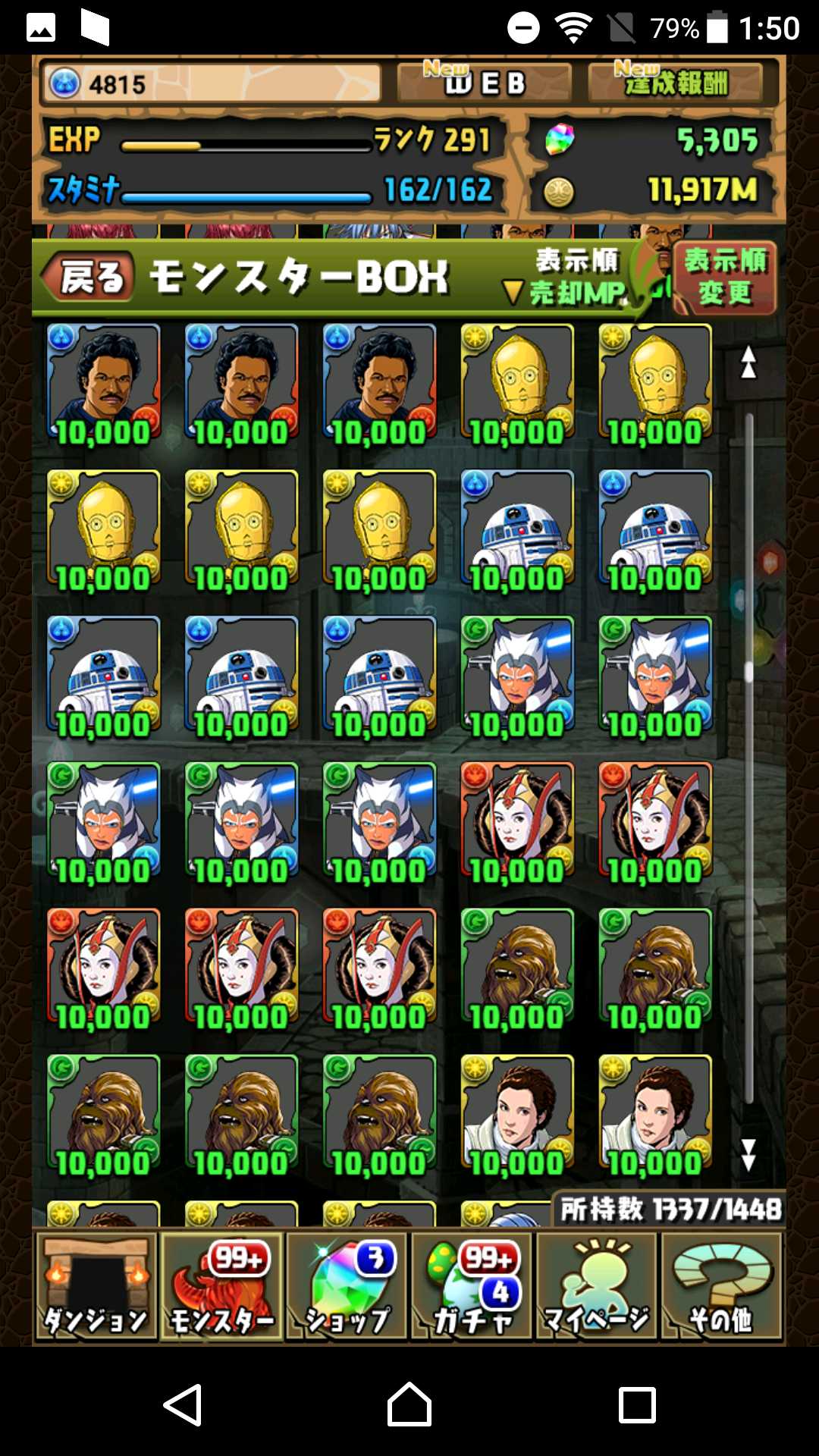Jump to bottom with the down arrows
This screenshot has height=1456, width=819.
pyautogui.click(x=748, y=1155)
